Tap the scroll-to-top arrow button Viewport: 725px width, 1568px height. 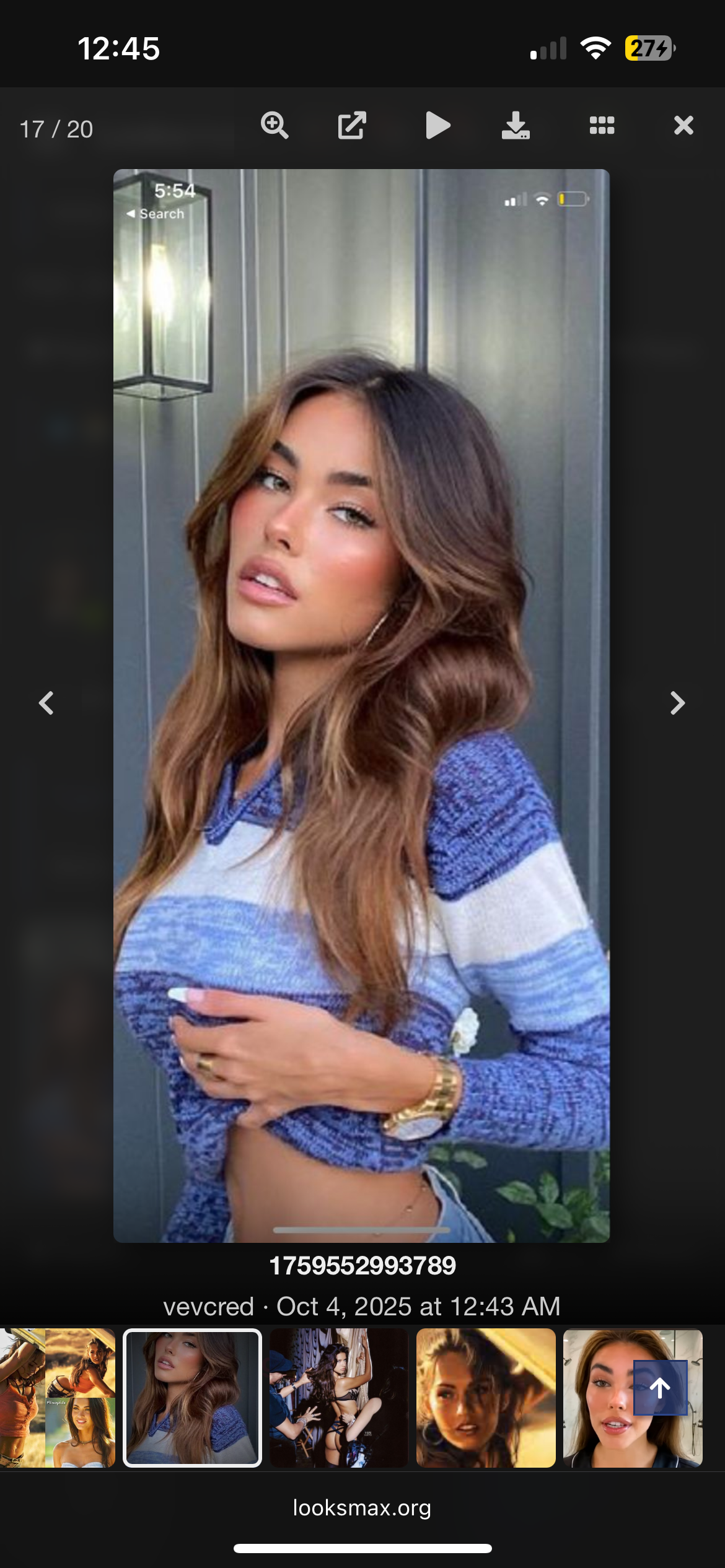point(660,1388)
